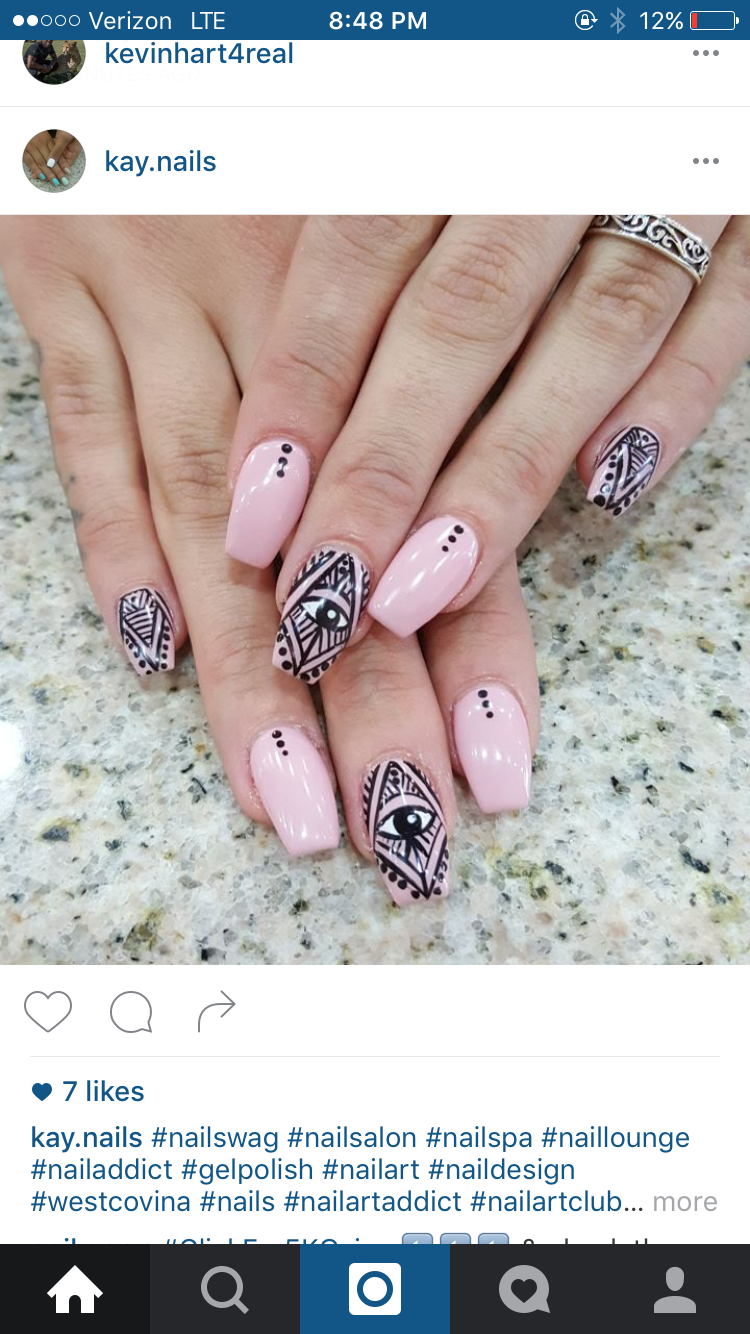750x1334 pixels.
Task: Open the #nailswag hashtag
Action: [x=214, y=1138]
